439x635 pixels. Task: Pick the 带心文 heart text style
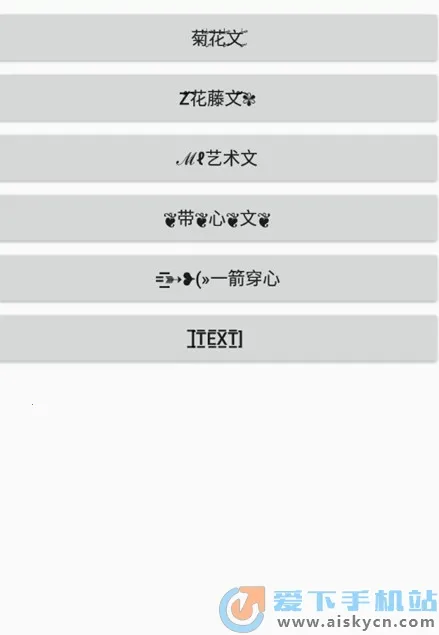(x=219, y=219)
